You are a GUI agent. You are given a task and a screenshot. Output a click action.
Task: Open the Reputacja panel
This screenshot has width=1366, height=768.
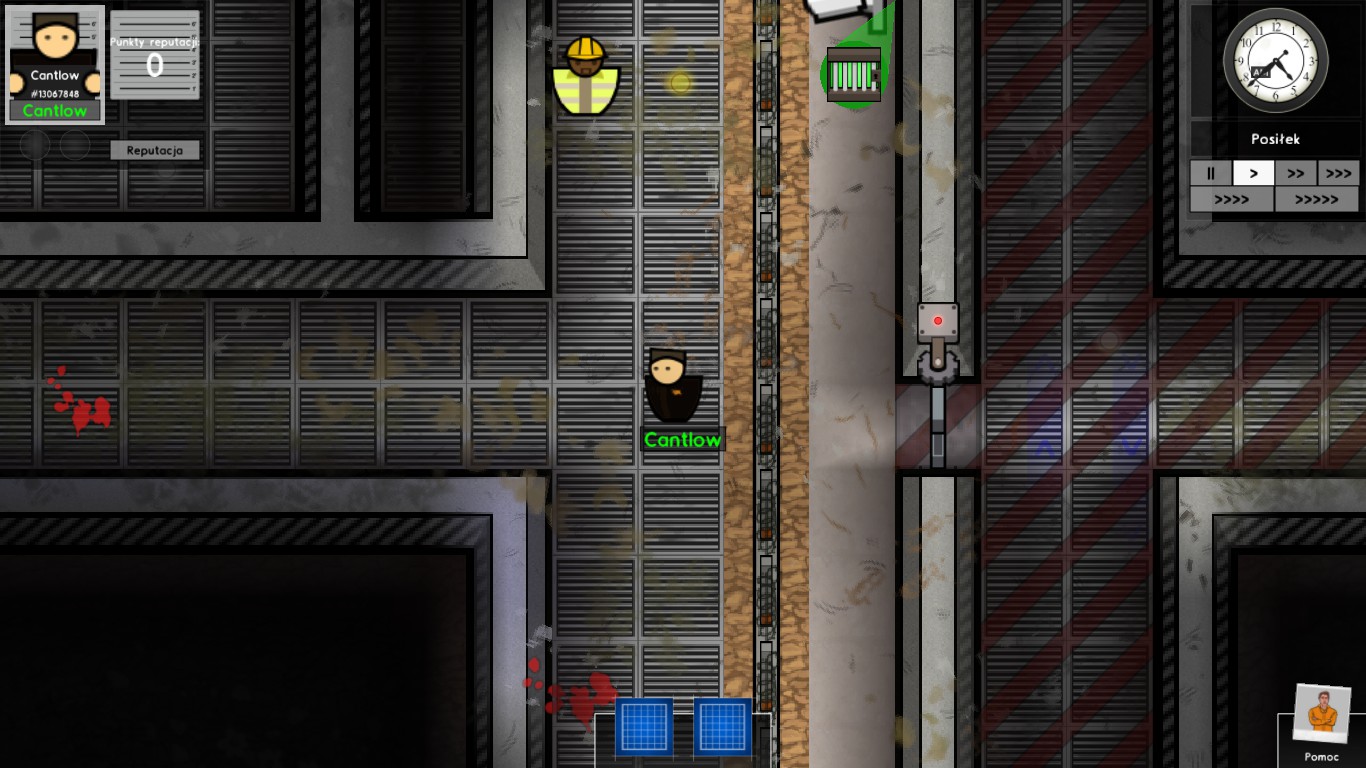pyautogui.click(x=155, y=150)
